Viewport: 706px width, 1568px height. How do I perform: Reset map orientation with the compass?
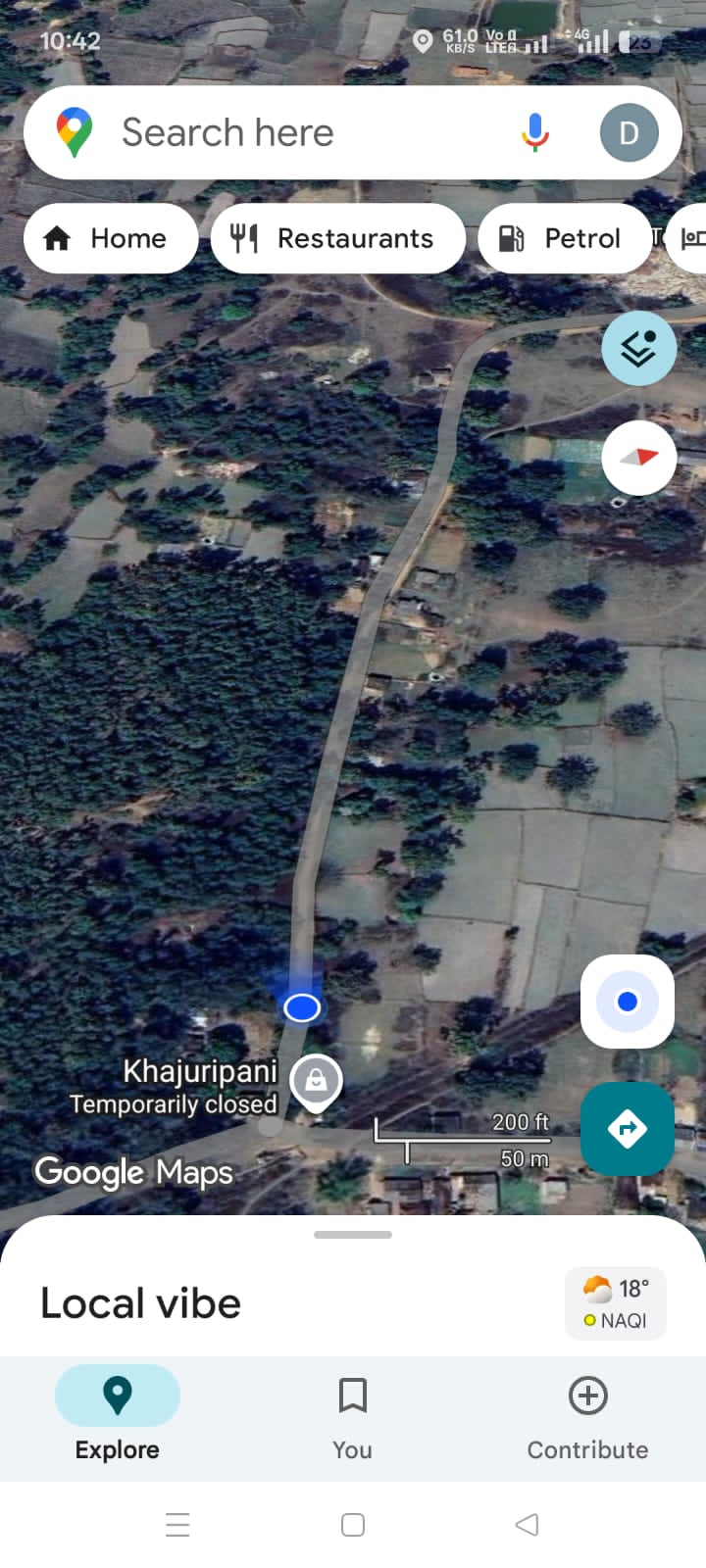[x=638, y=458]
